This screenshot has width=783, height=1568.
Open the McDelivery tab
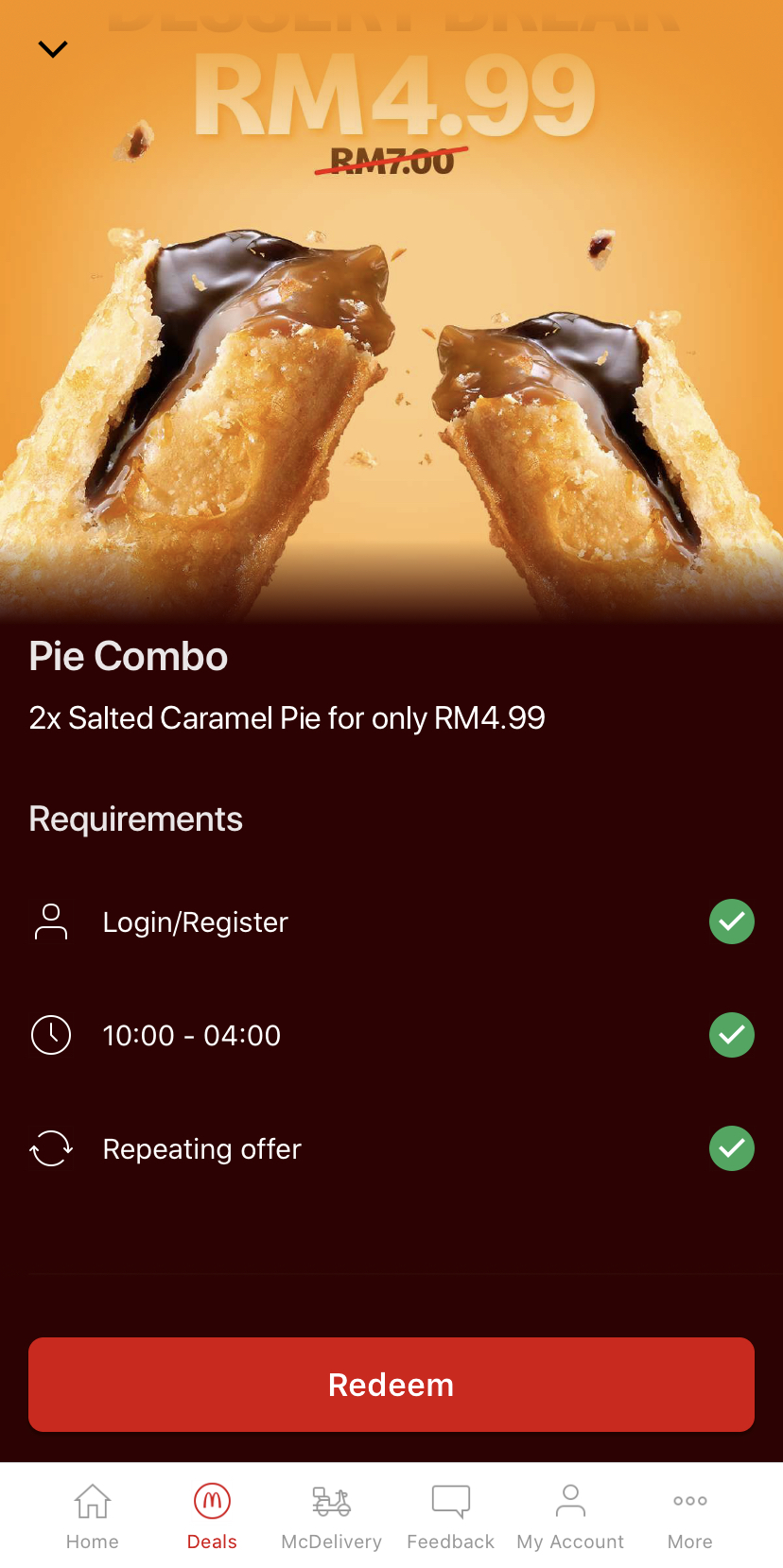tap(332, 1515)
